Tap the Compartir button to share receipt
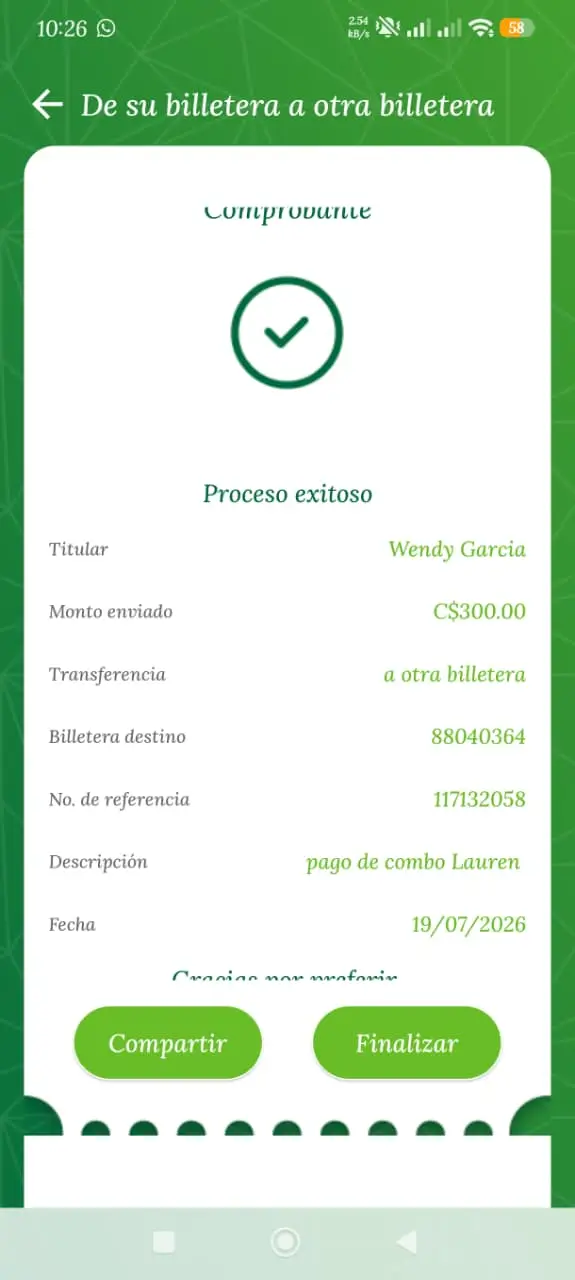The width and height of the screenshot is (575, 1280). [x=168, y=1043]
